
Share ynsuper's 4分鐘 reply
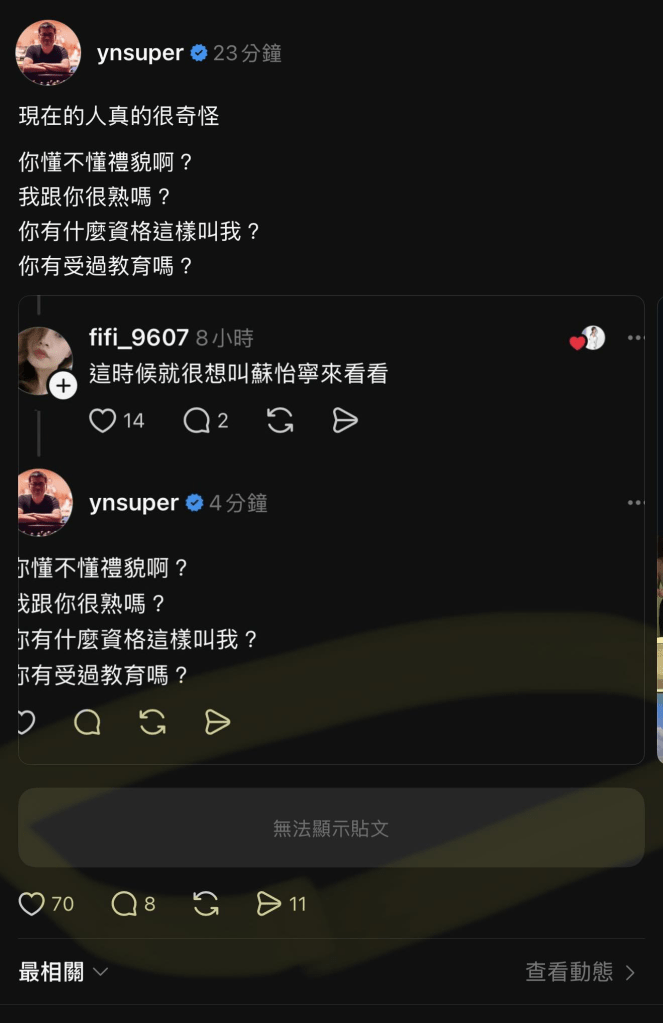coord(217,722)
